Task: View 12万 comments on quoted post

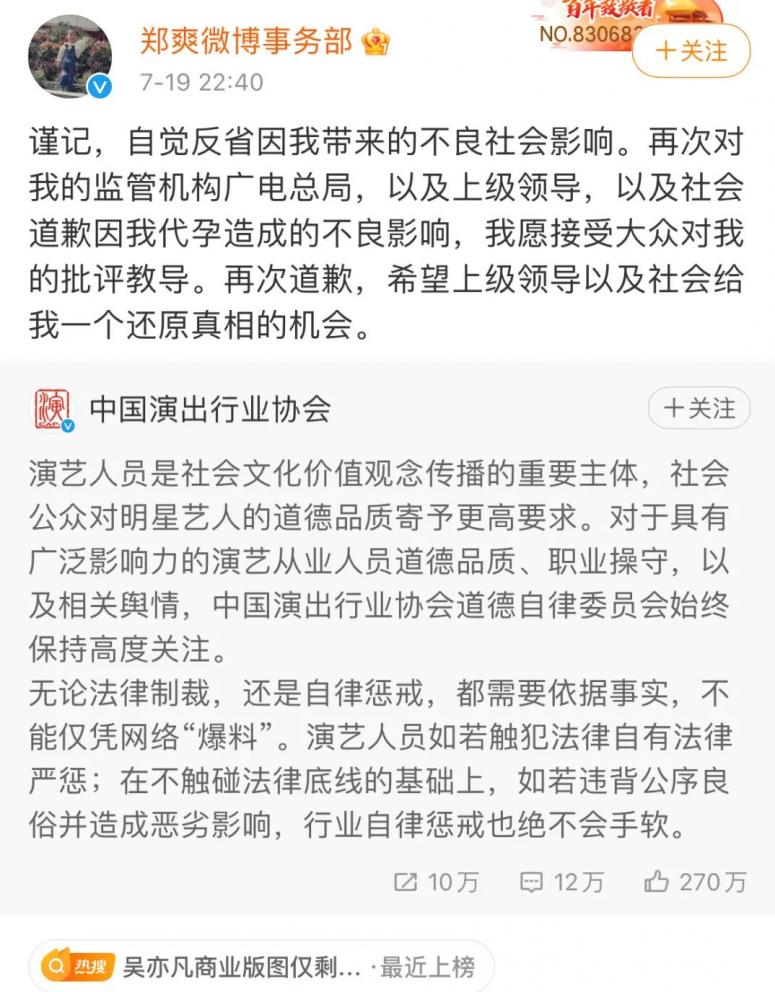Action: point(562,881)
